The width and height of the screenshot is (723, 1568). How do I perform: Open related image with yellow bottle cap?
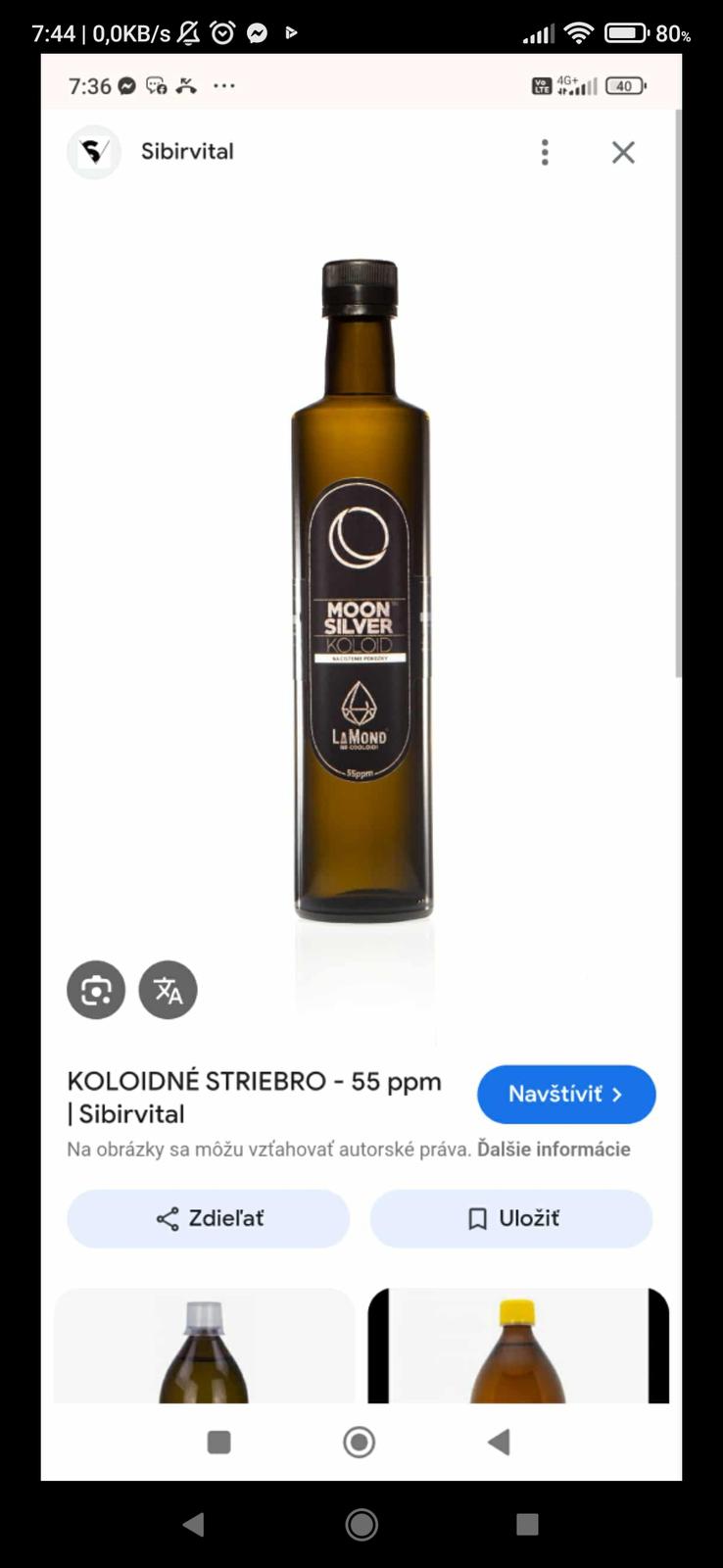[517, 1347]
